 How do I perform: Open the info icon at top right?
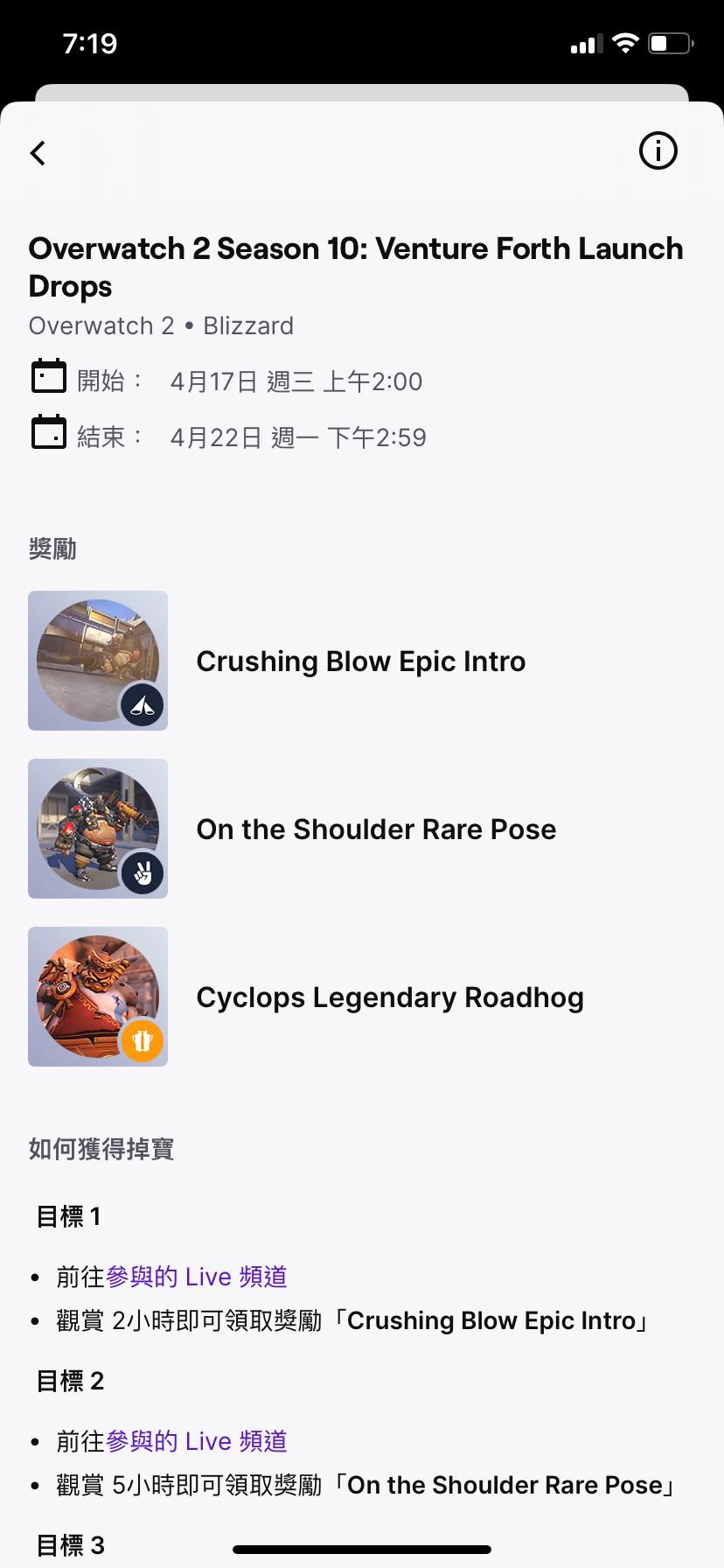click(658, 150)
